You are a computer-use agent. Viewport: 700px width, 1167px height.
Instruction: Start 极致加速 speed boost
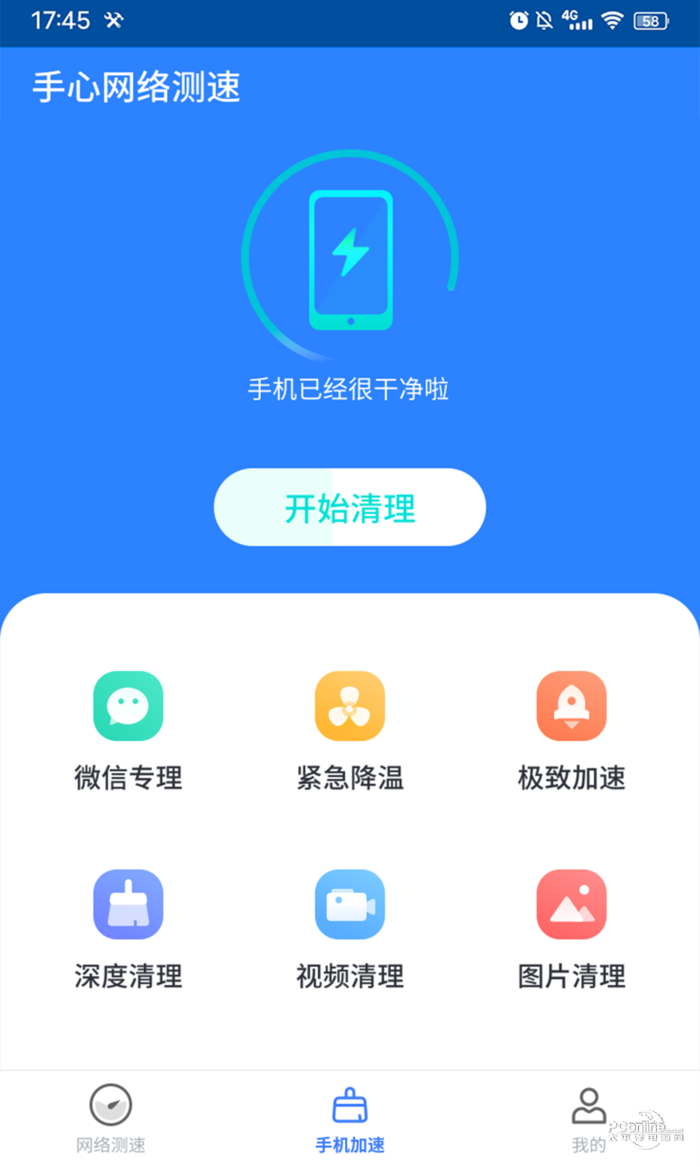(571, 731)
